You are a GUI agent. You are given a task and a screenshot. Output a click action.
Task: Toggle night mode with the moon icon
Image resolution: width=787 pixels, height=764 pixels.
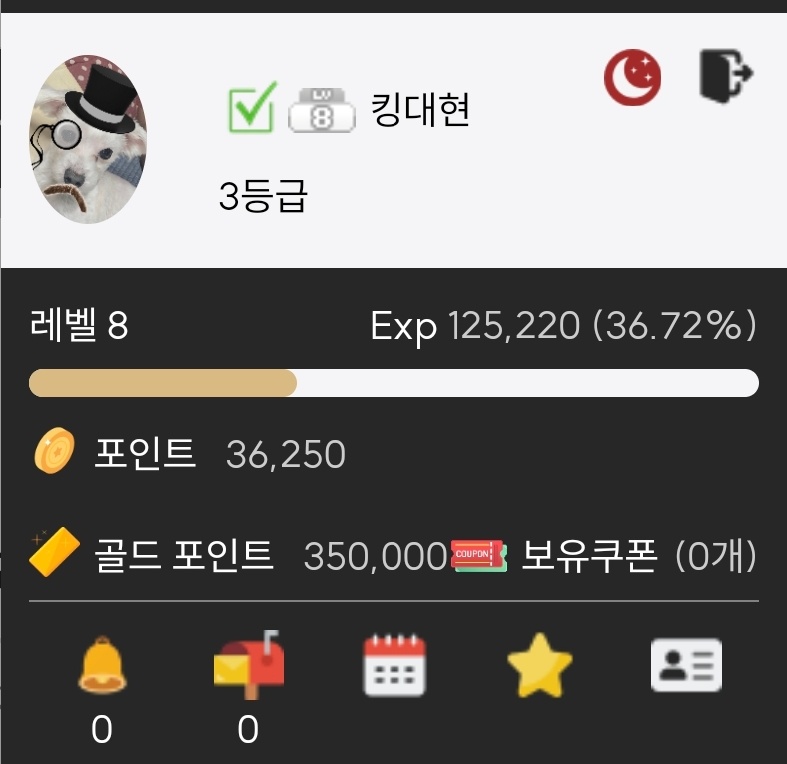pos(633,78)
